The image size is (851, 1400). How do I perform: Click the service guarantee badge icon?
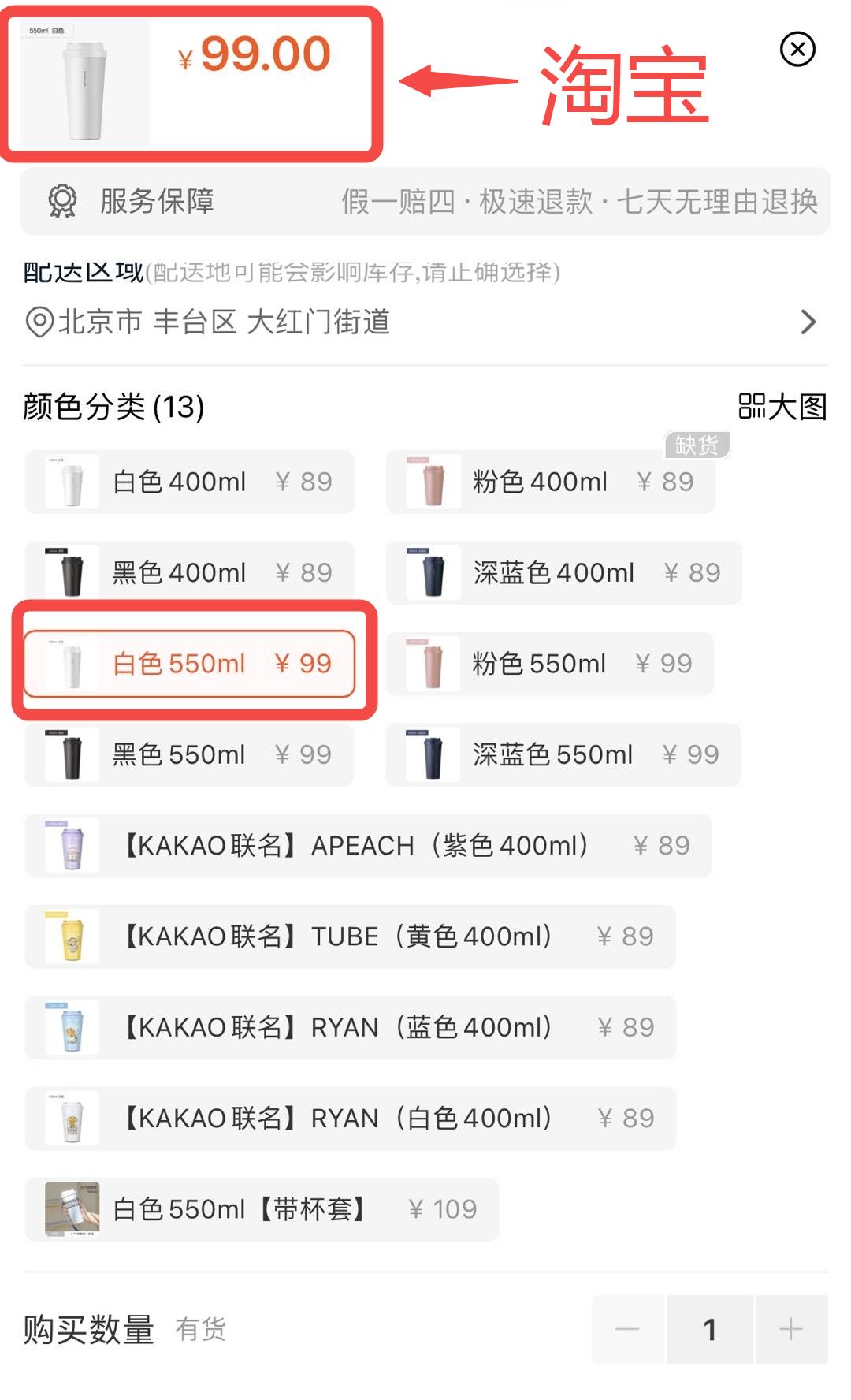[61, 202]
